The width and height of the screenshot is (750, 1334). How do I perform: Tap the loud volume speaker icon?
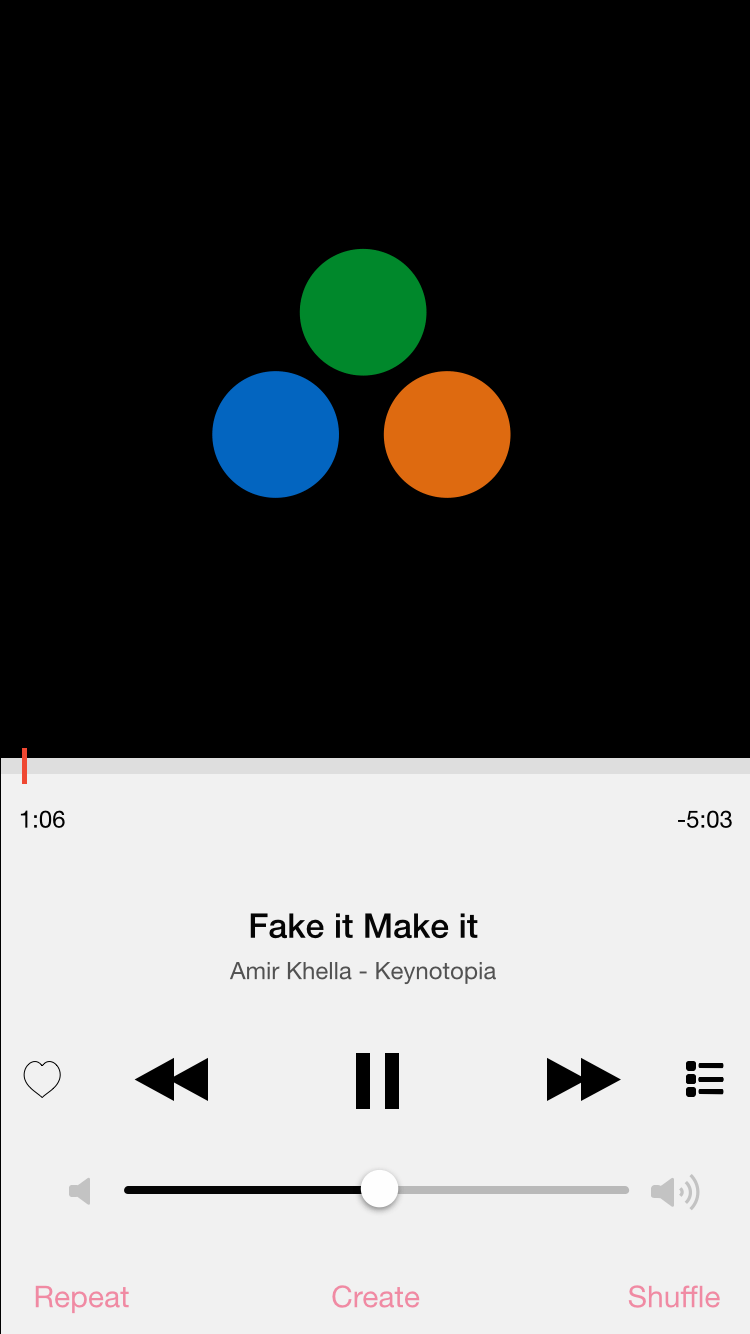(x=675, y=1192)
